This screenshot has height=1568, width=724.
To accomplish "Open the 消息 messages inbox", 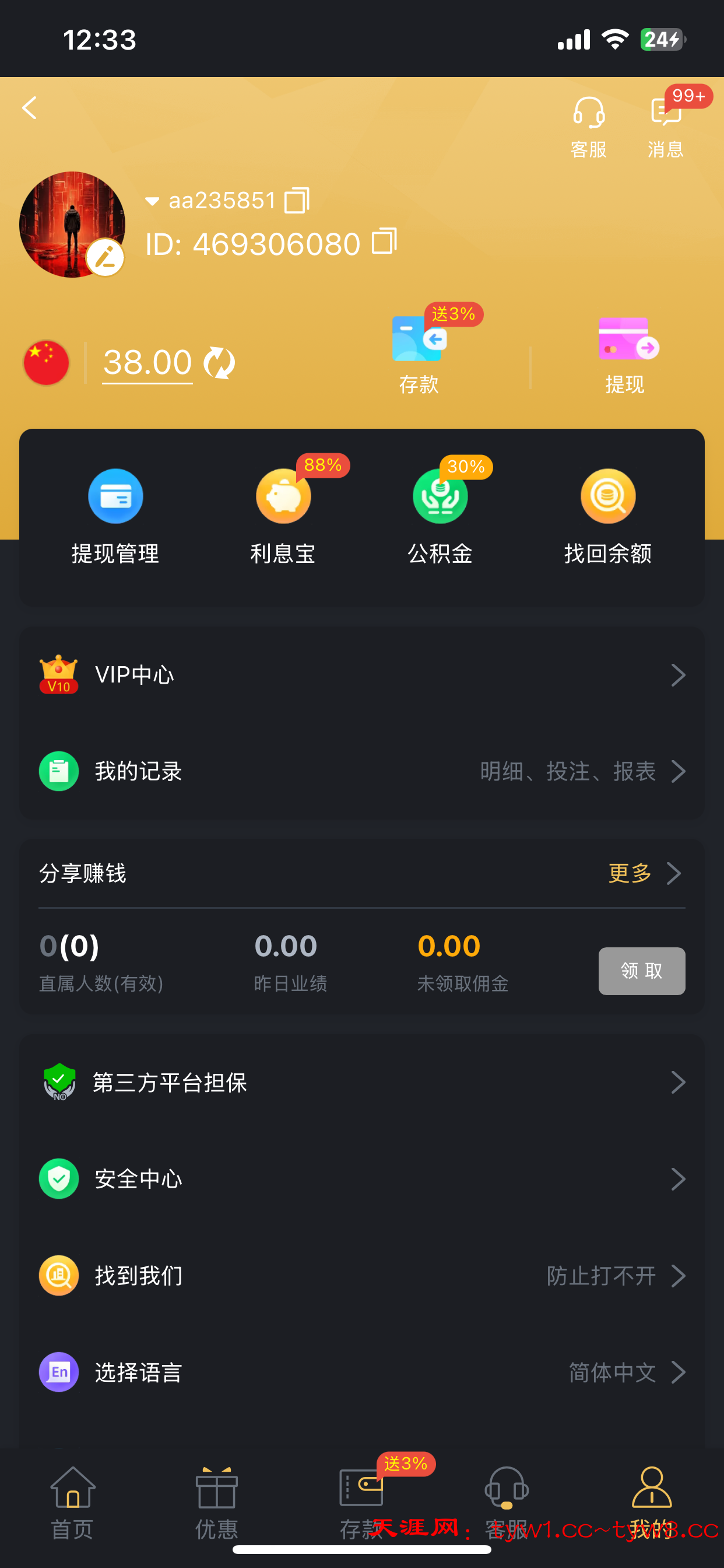I will point(666,126).
